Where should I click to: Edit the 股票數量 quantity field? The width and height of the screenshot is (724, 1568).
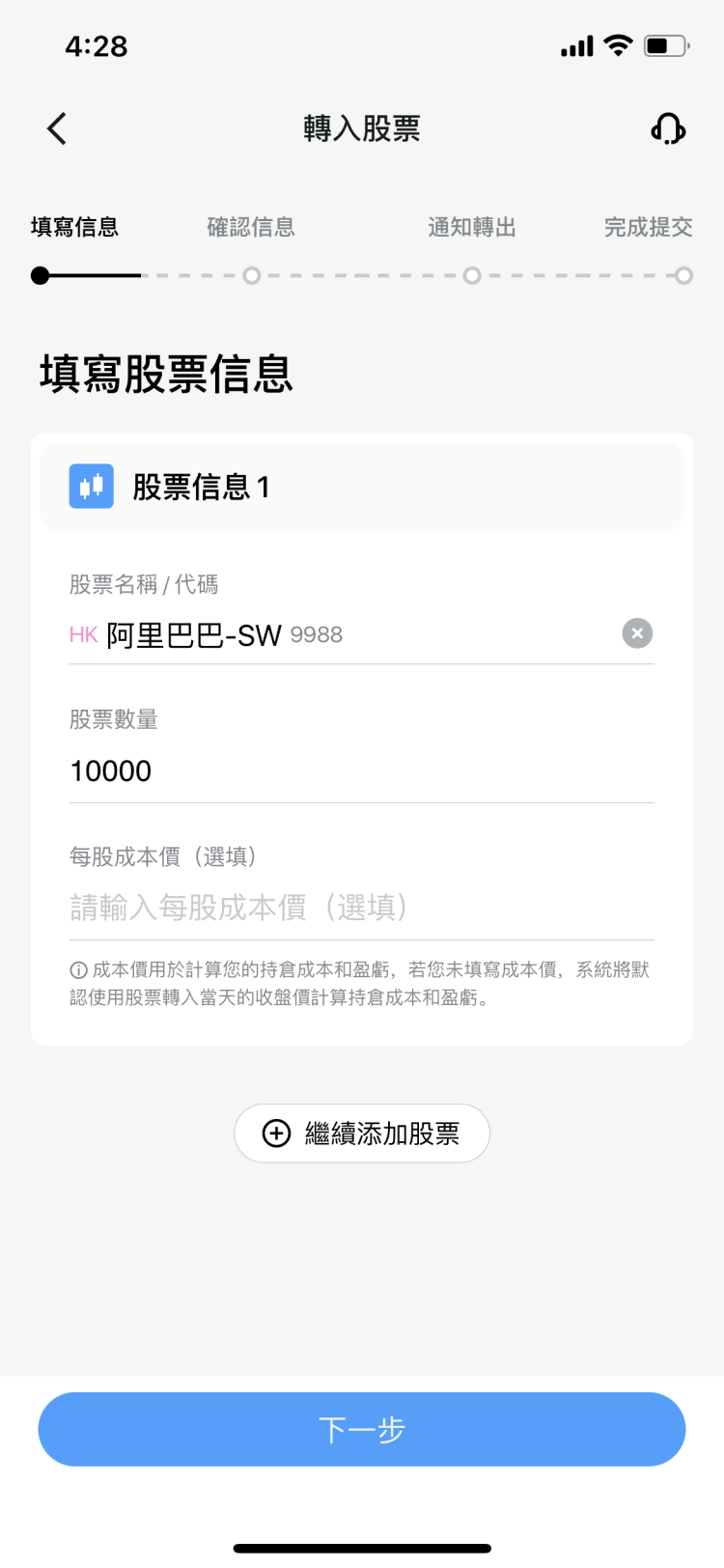coord(362,771)
